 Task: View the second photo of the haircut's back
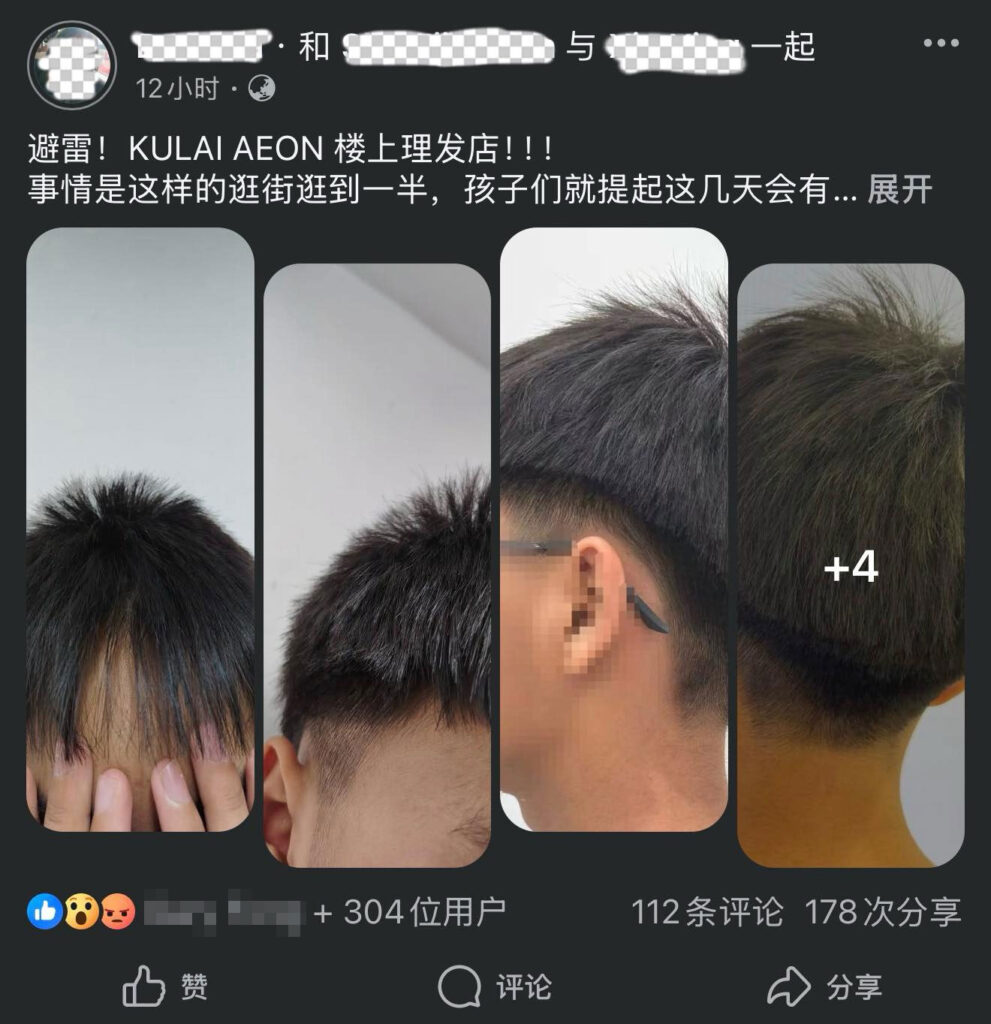377,565
